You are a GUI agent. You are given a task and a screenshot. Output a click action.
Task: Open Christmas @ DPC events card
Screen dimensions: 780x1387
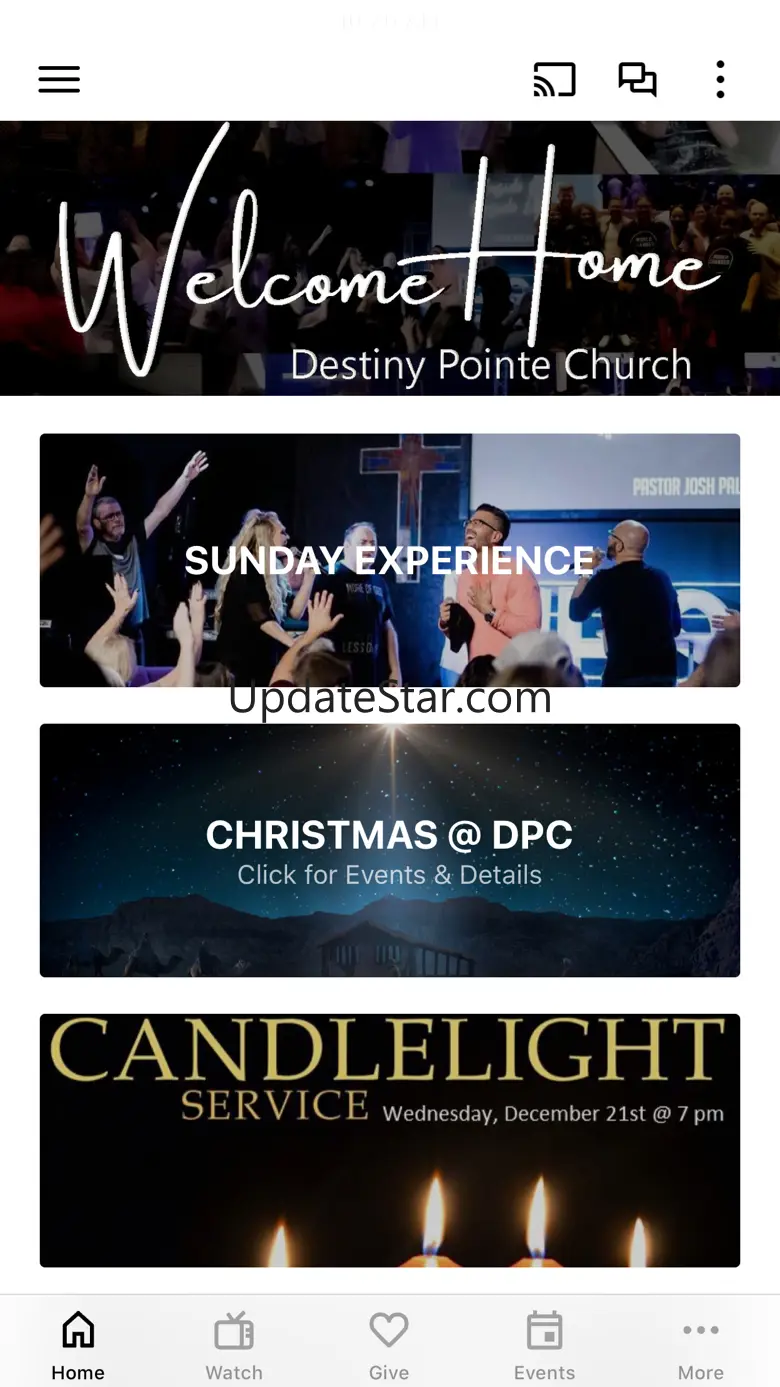(390, 850)
